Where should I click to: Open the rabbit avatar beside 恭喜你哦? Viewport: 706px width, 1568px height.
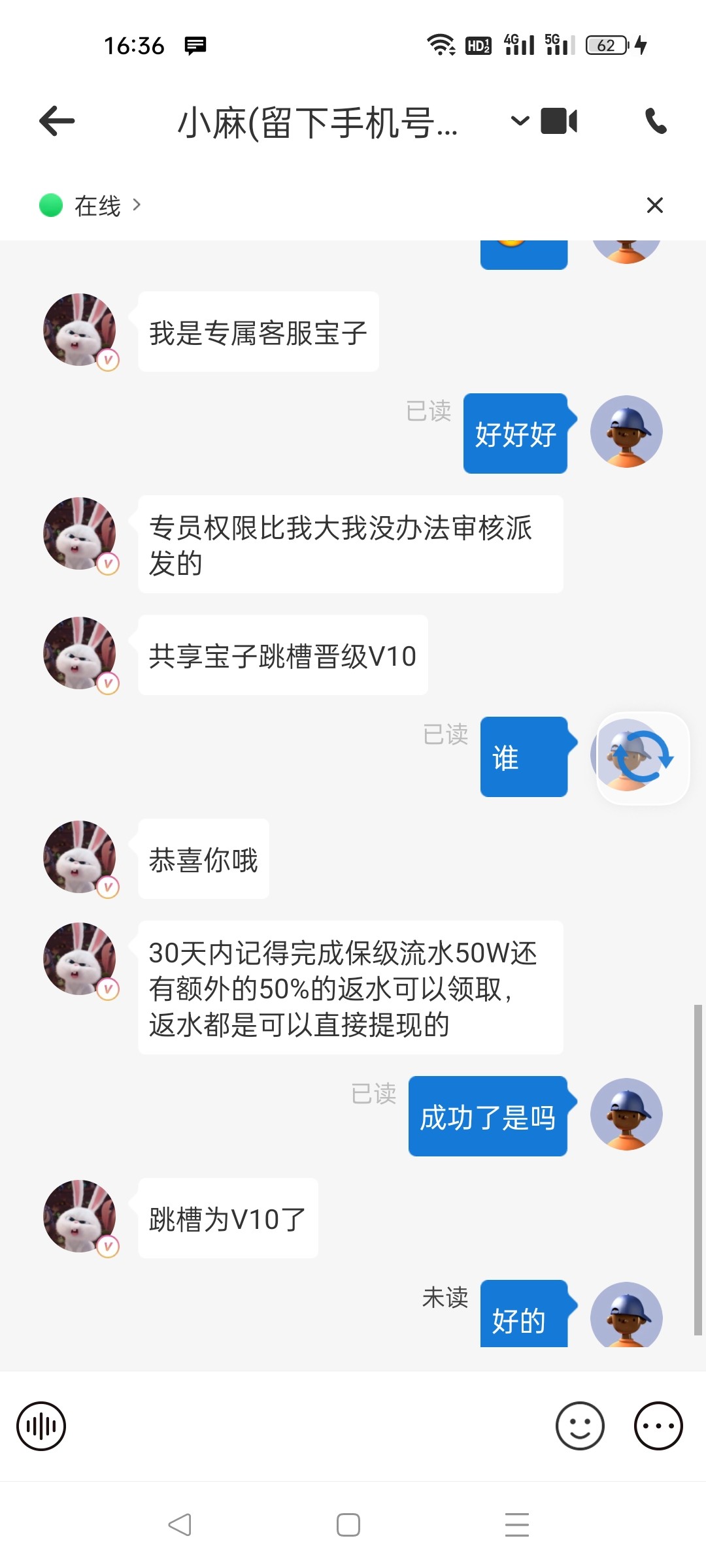click(80, 857)
